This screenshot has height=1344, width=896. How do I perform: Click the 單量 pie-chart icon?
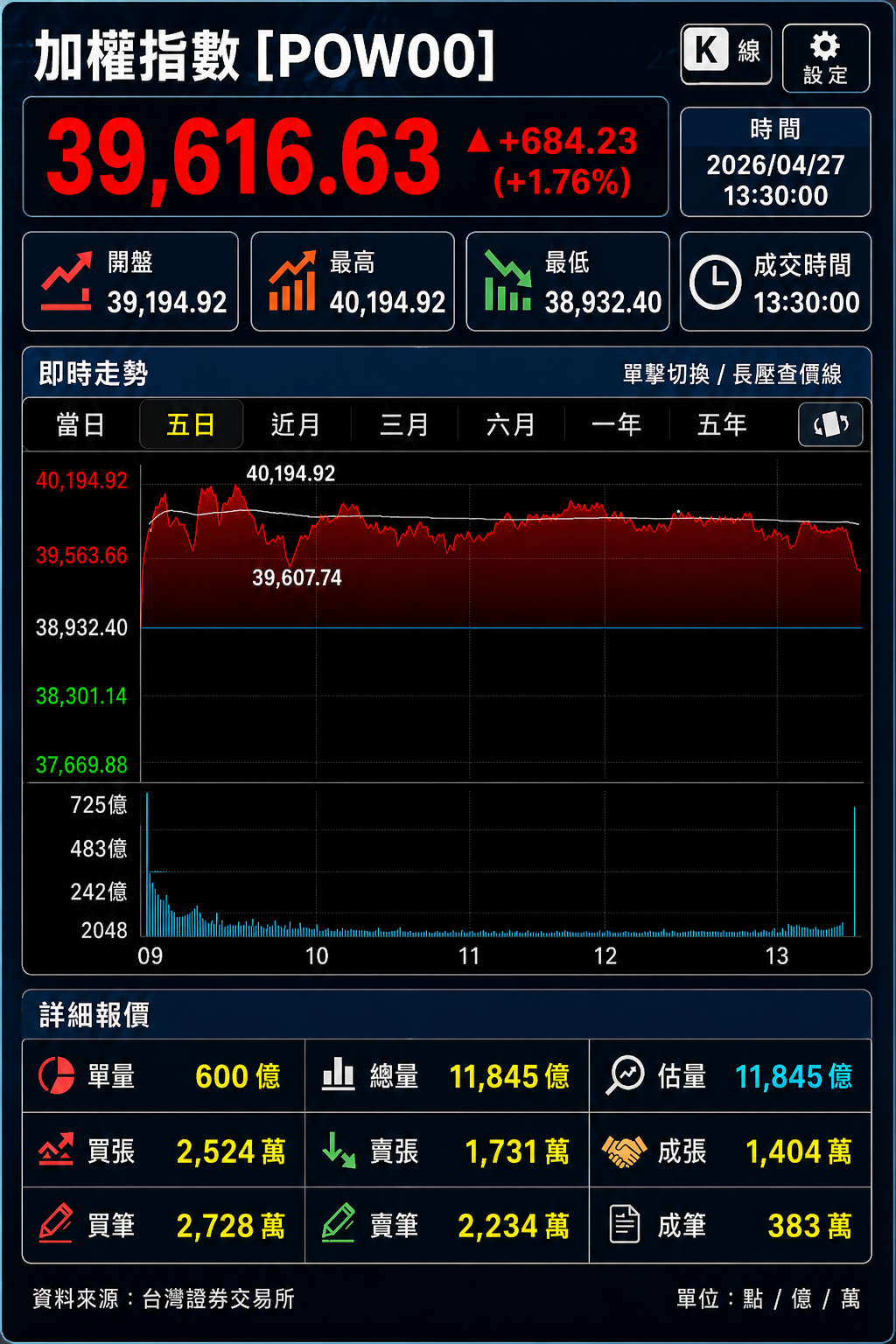coord(56,1076)
